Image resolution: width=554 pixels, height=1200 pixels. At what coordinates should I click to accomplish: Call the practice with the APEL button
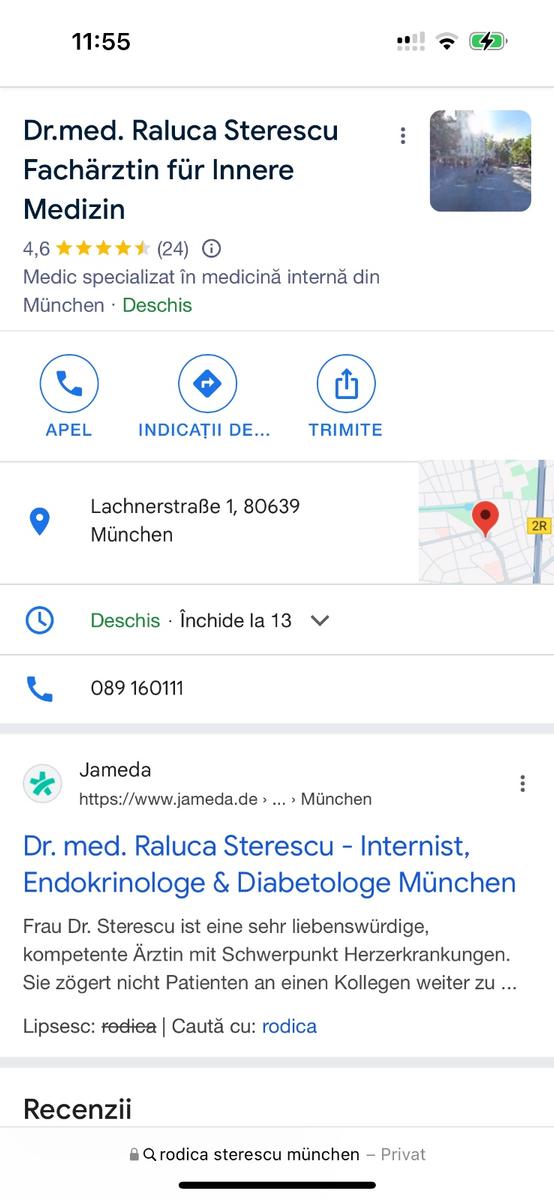(69, 397)
